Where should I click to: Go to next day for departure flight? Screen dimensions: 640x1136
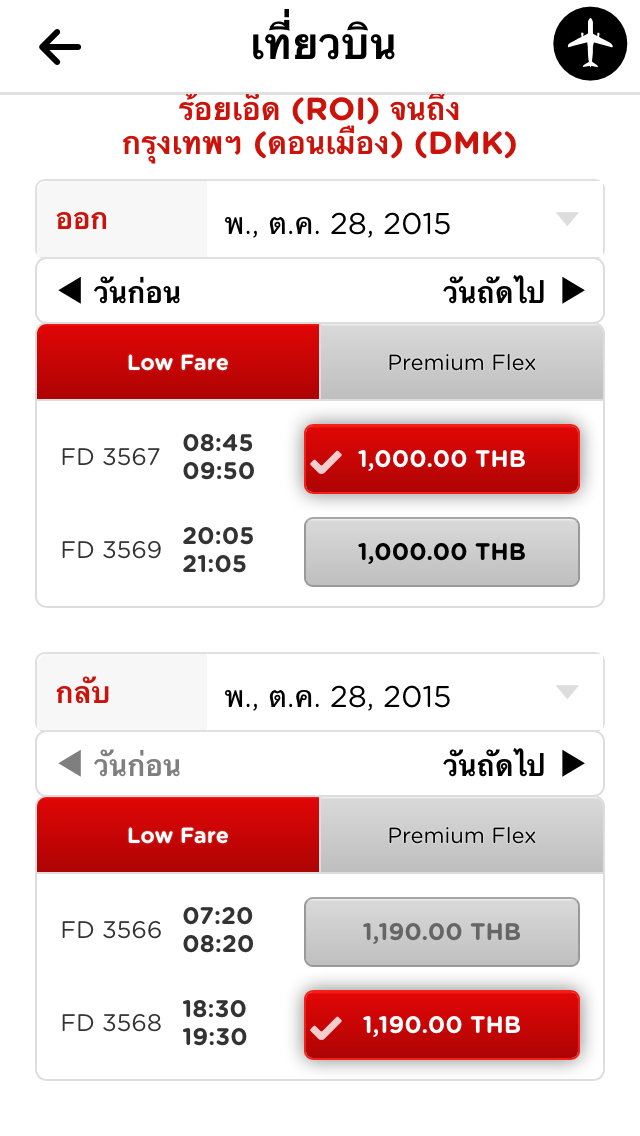point(513,292)
